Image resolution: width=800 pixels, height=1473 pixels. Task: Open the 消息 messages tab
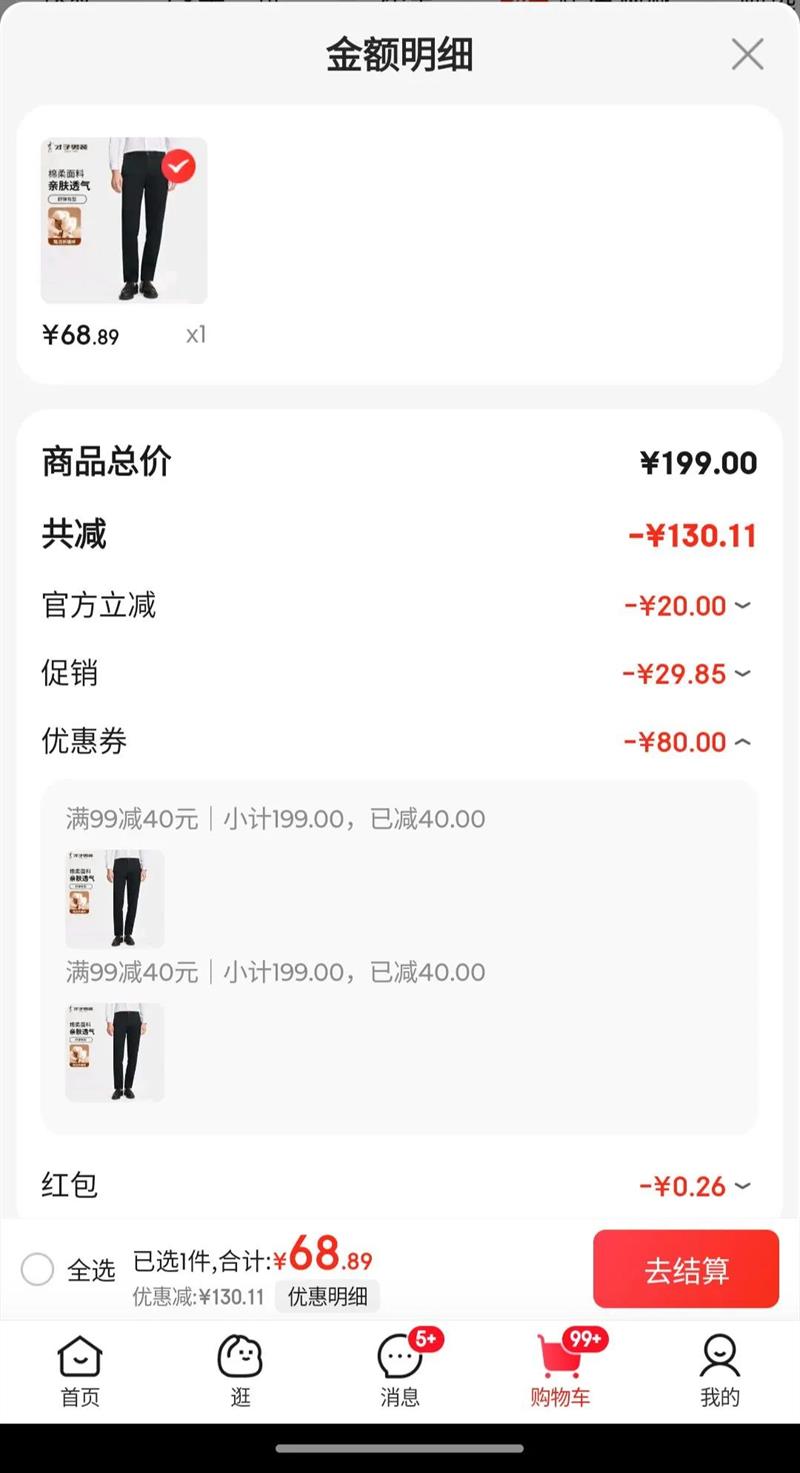400,1370
